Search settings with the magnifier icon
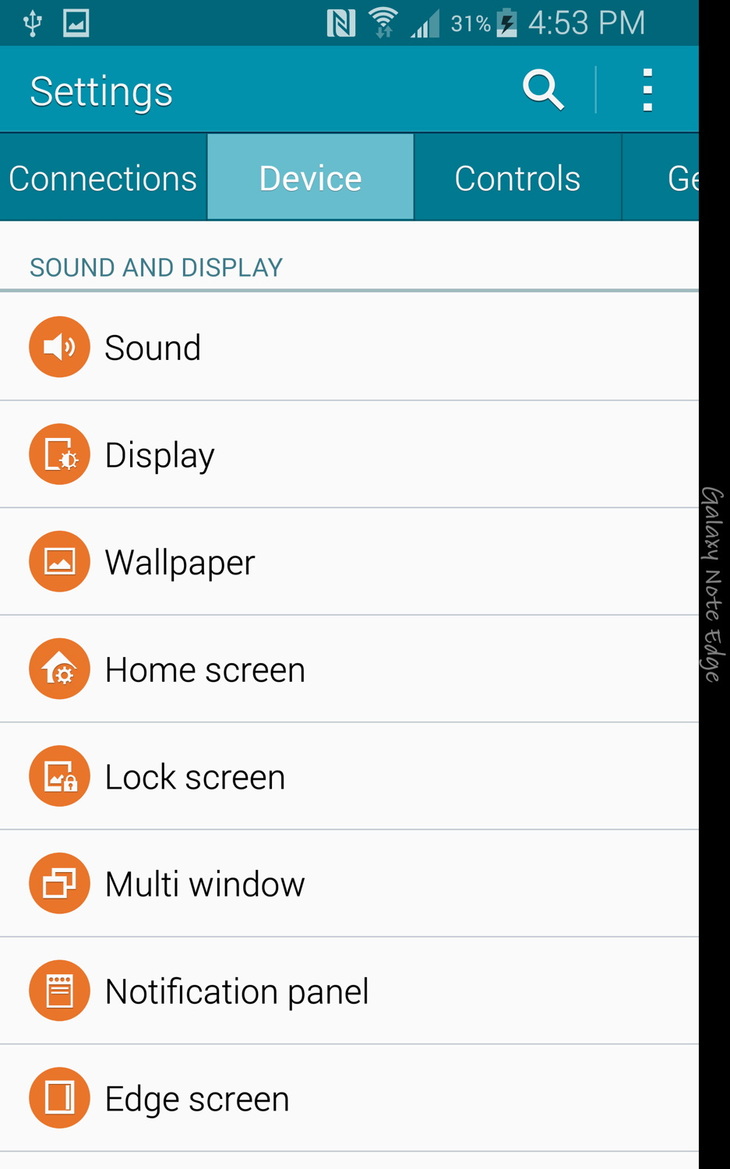This screenshot has height=1169, width=730. [x=543, y=91]
